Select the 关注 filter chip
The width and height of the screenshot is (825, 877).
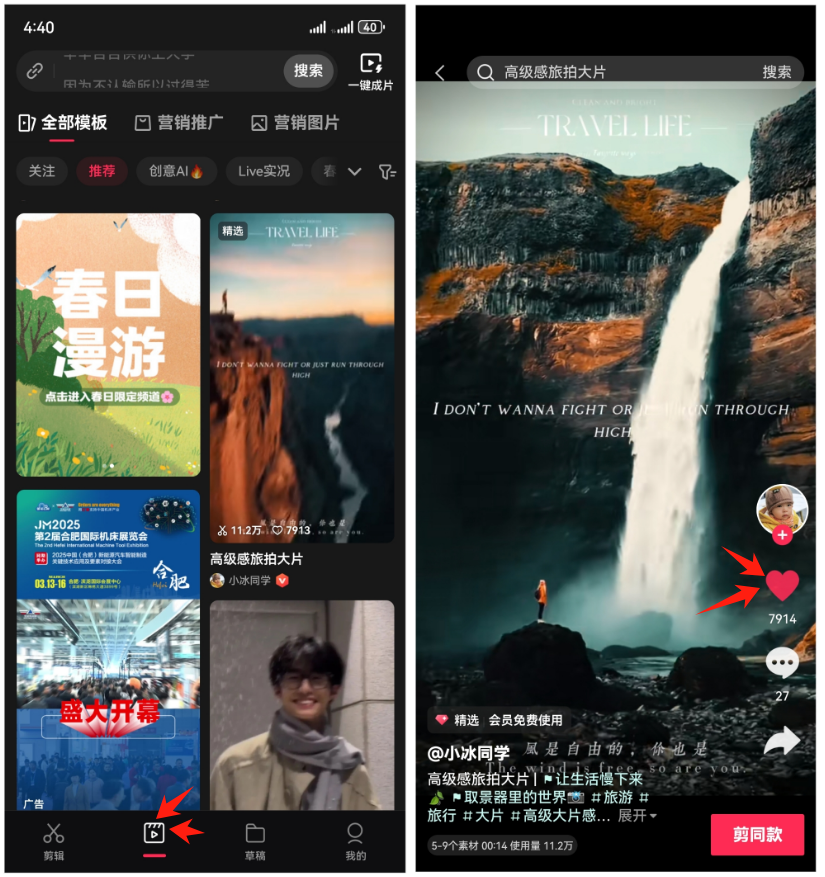pos(42,171)
